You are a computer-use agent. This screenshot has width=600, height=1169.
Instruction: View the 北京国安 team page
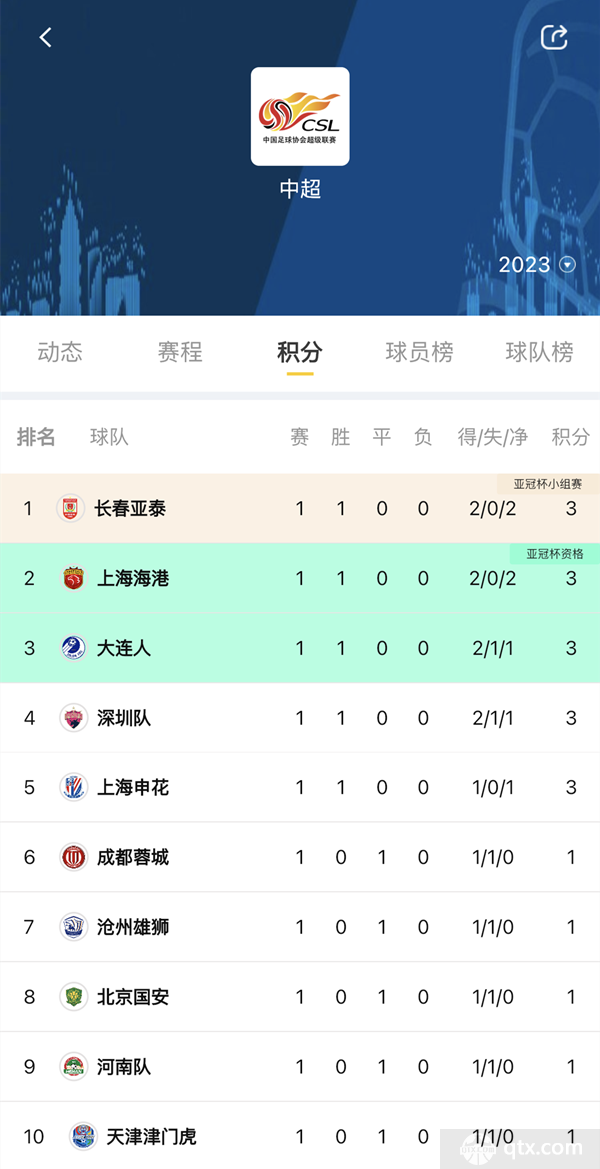(300, 997)
